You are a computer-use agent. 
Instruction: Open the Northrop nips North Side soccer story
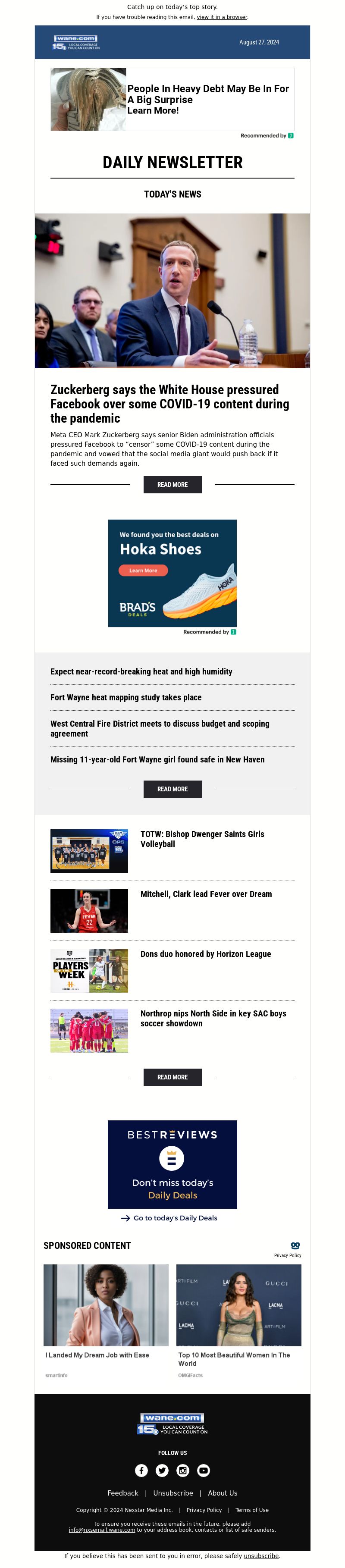coord(213,1018)
